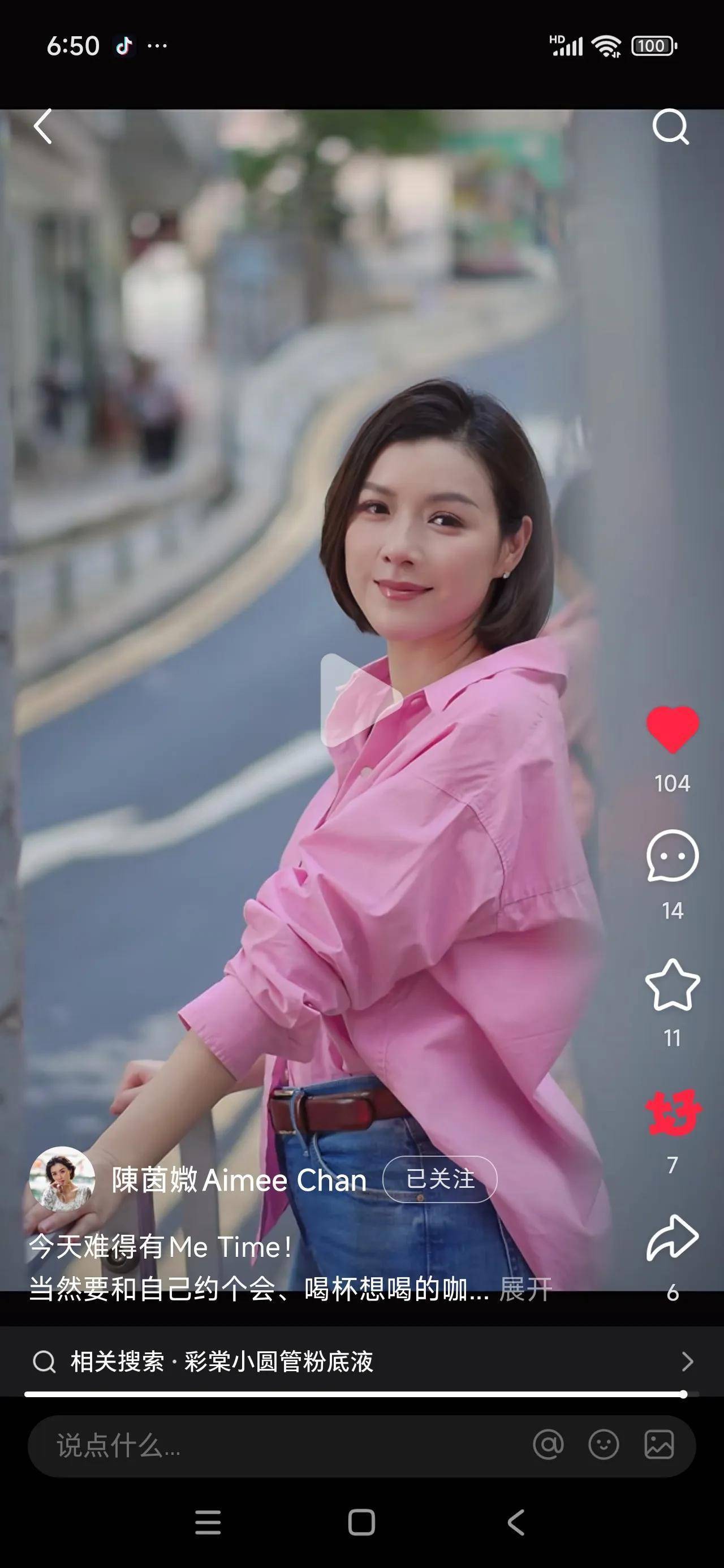Open the system recent apps menu
Viewport: 724px width, 1568px height.
click(x=208, y=1522)
